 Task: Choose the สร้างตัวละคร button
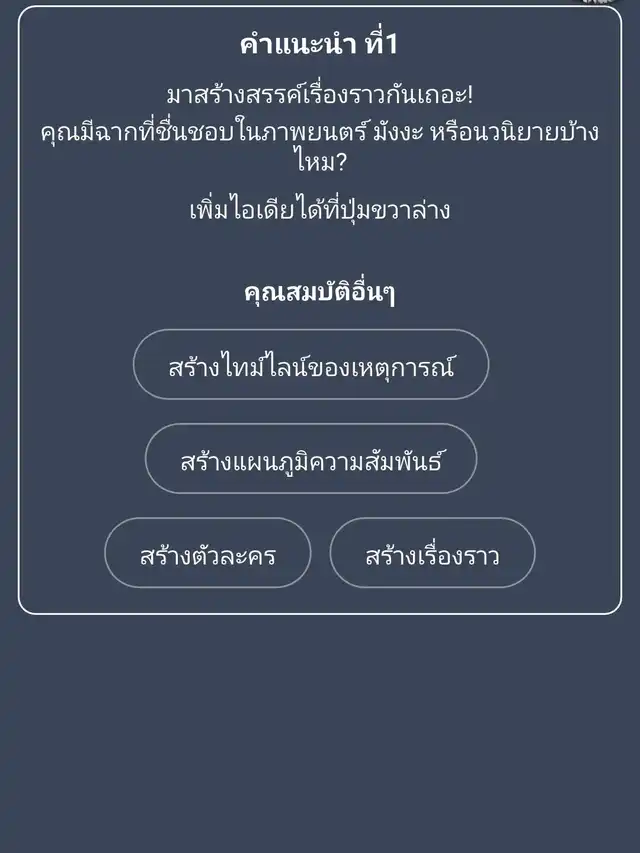(207, 553)
